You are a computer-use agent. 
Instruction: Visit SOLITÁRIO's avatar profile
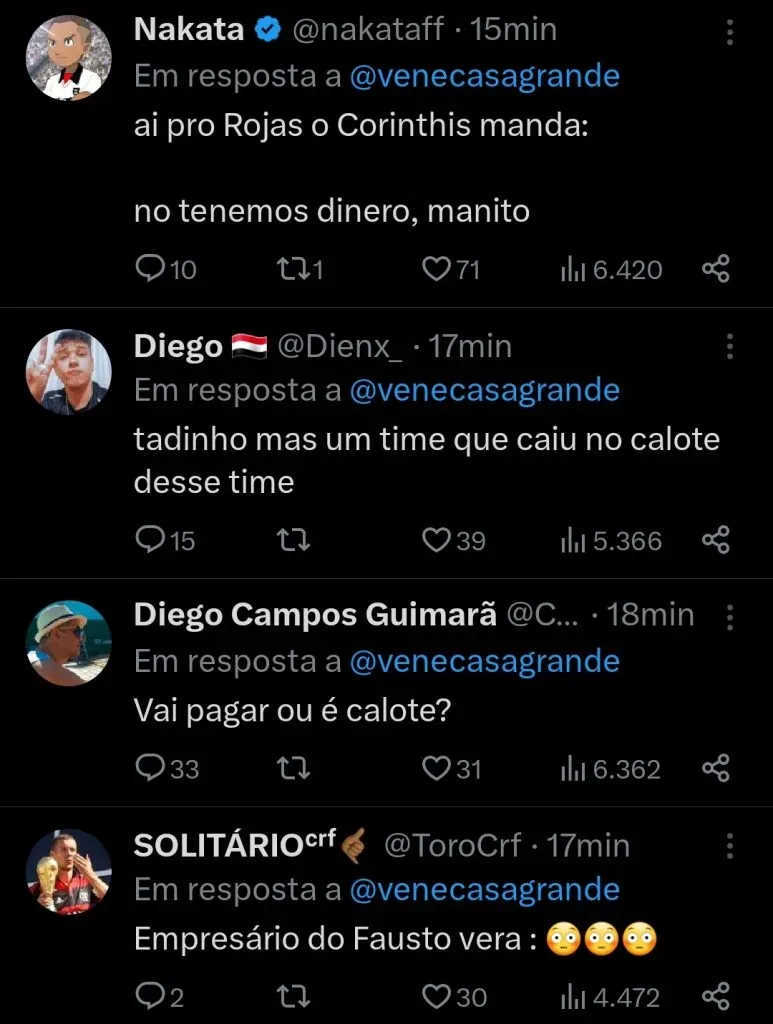[x=68, y=871]
